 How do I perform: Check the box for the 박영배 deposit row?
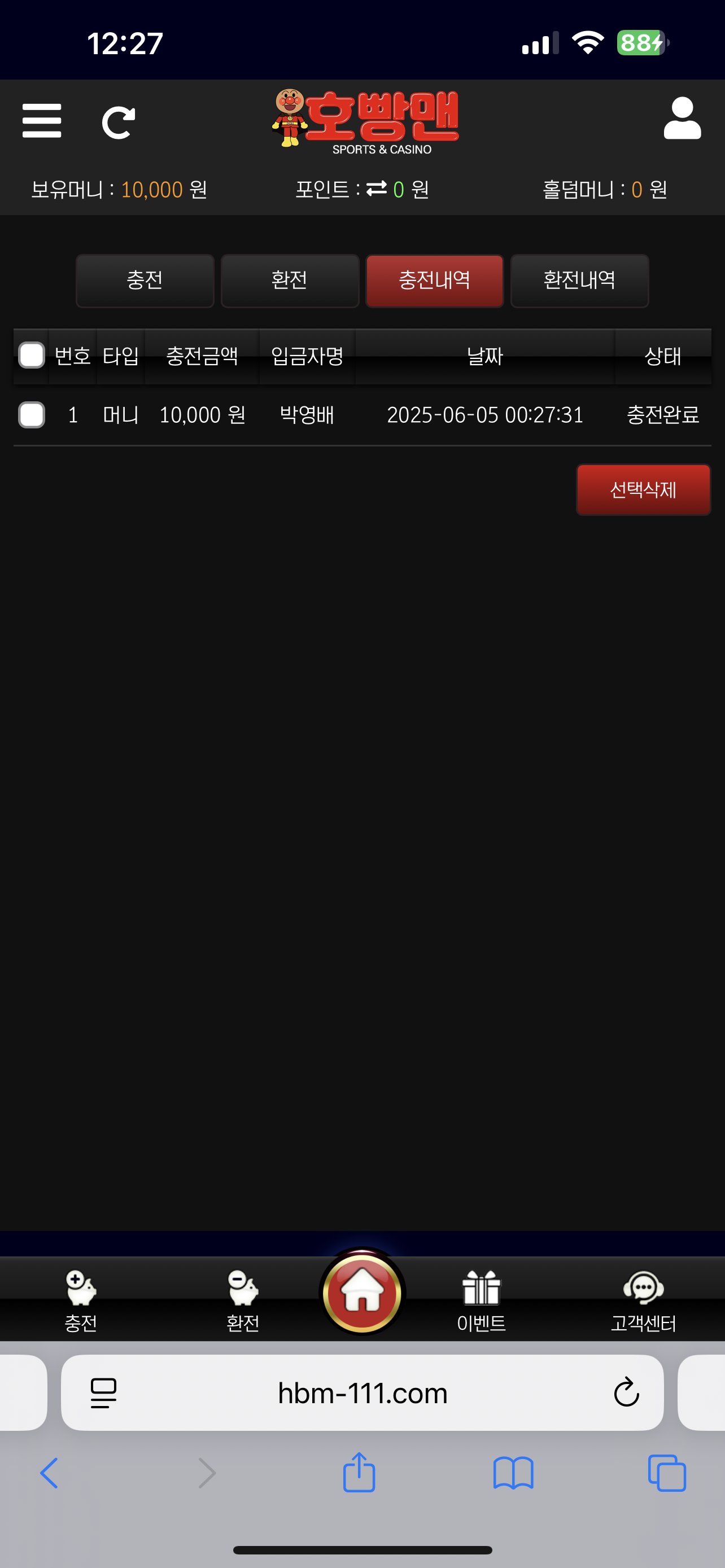click(32, 415)
